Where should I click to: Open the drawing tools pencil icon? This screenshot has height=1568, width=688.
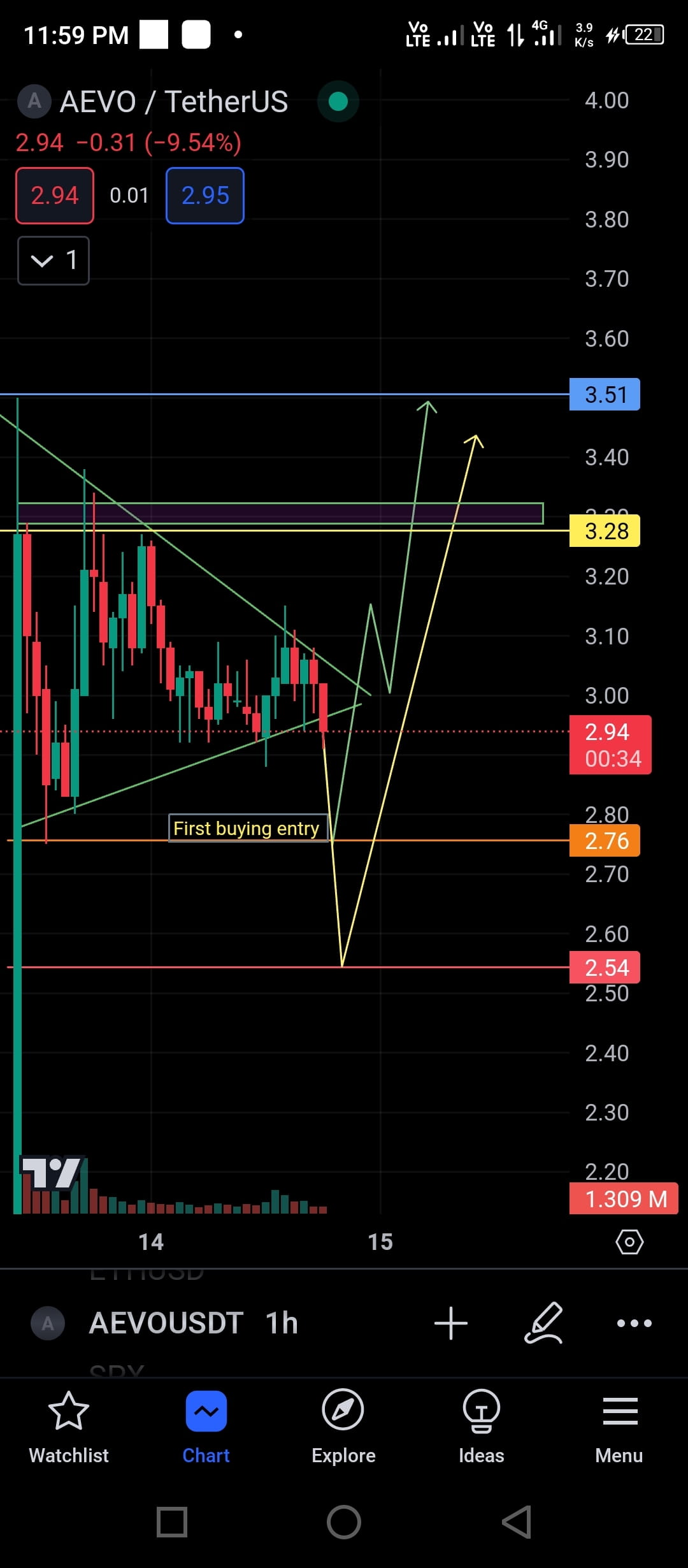pos(545,1324)
